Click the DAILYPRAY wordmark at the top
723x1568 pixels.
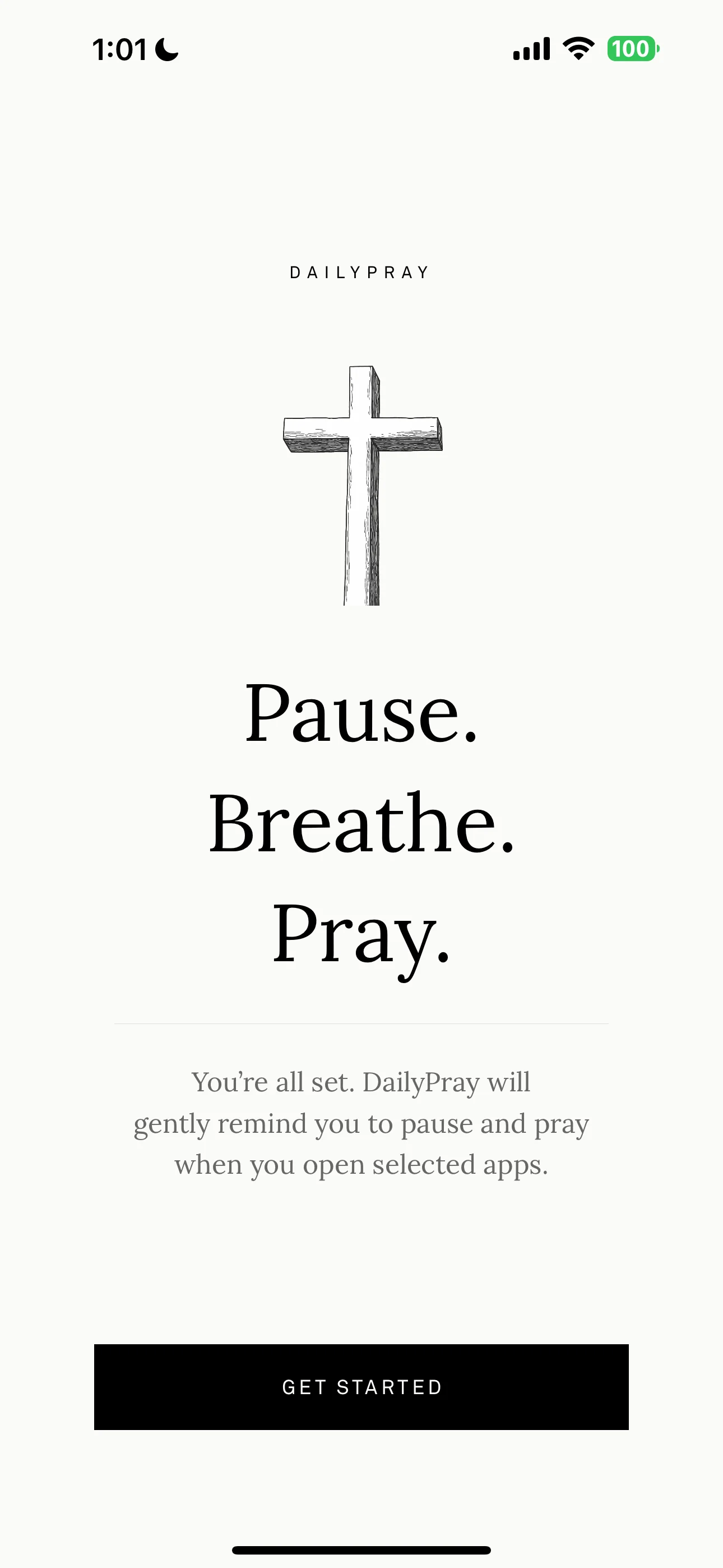click(x=361, y=271)
